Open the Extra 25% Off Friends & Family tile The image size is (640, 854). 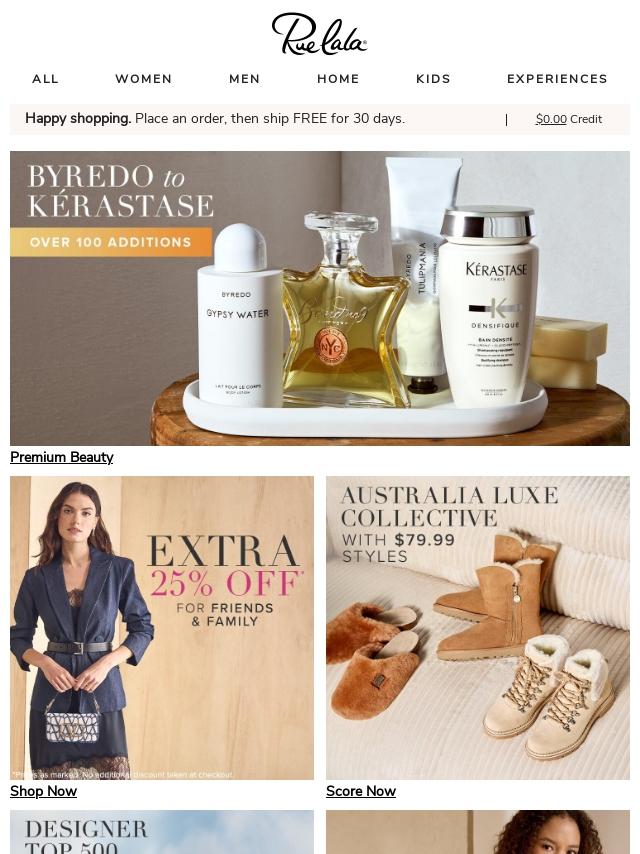162,627
